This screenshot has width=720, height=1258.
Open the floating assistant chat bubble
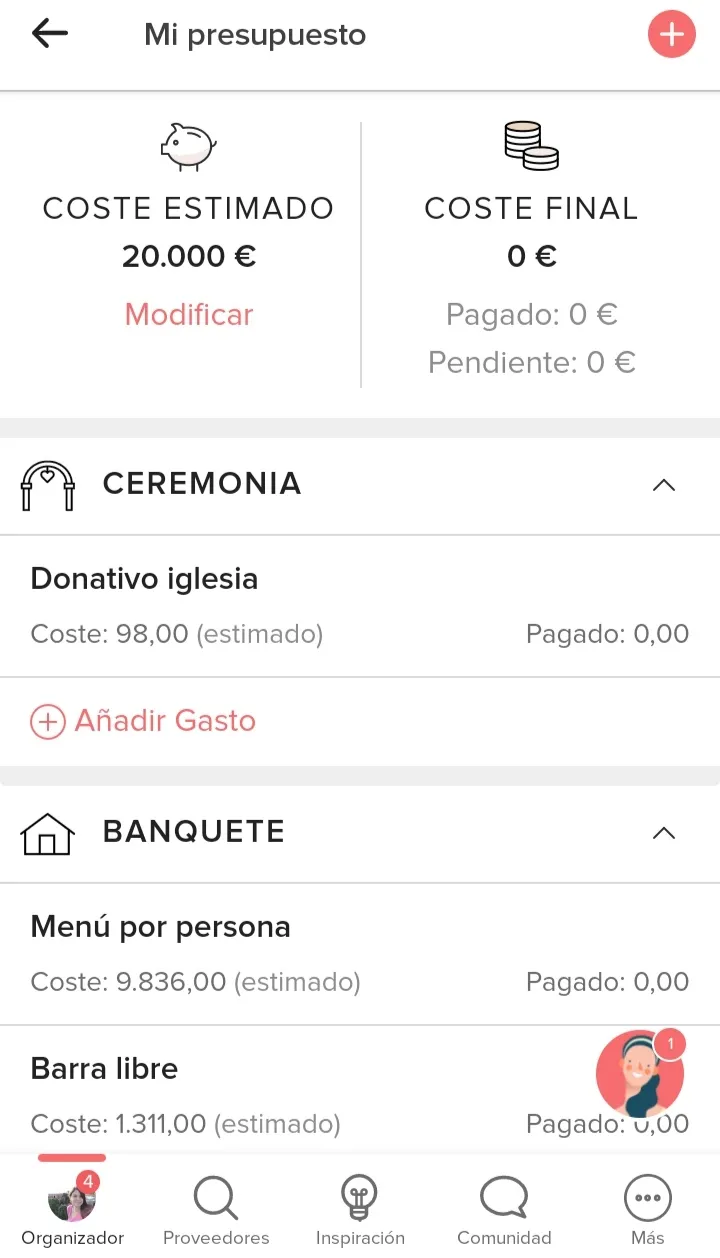(x=640, y=1074)
